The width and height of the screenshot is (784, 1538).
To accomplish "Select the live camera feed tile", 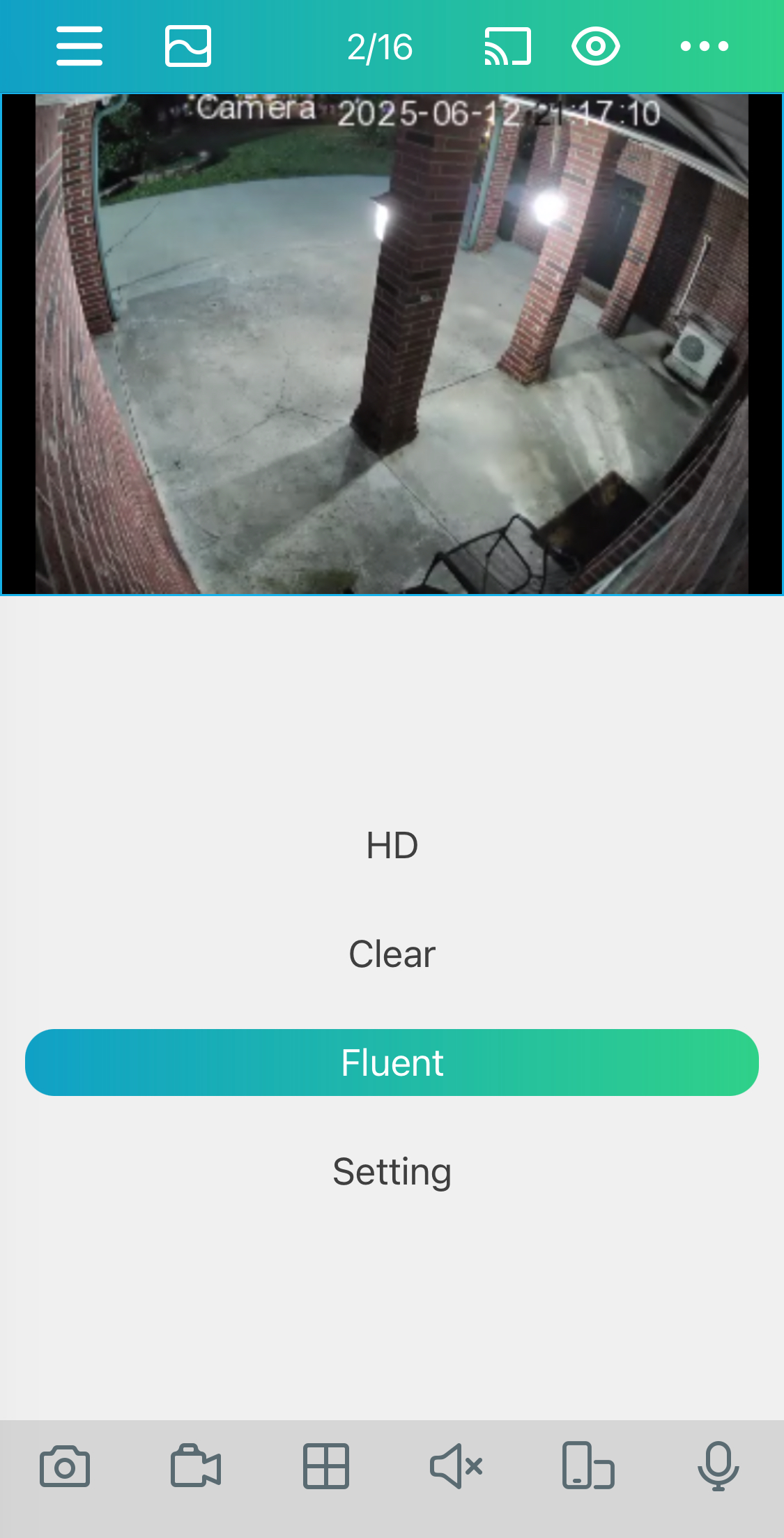I will pos(392,344).
